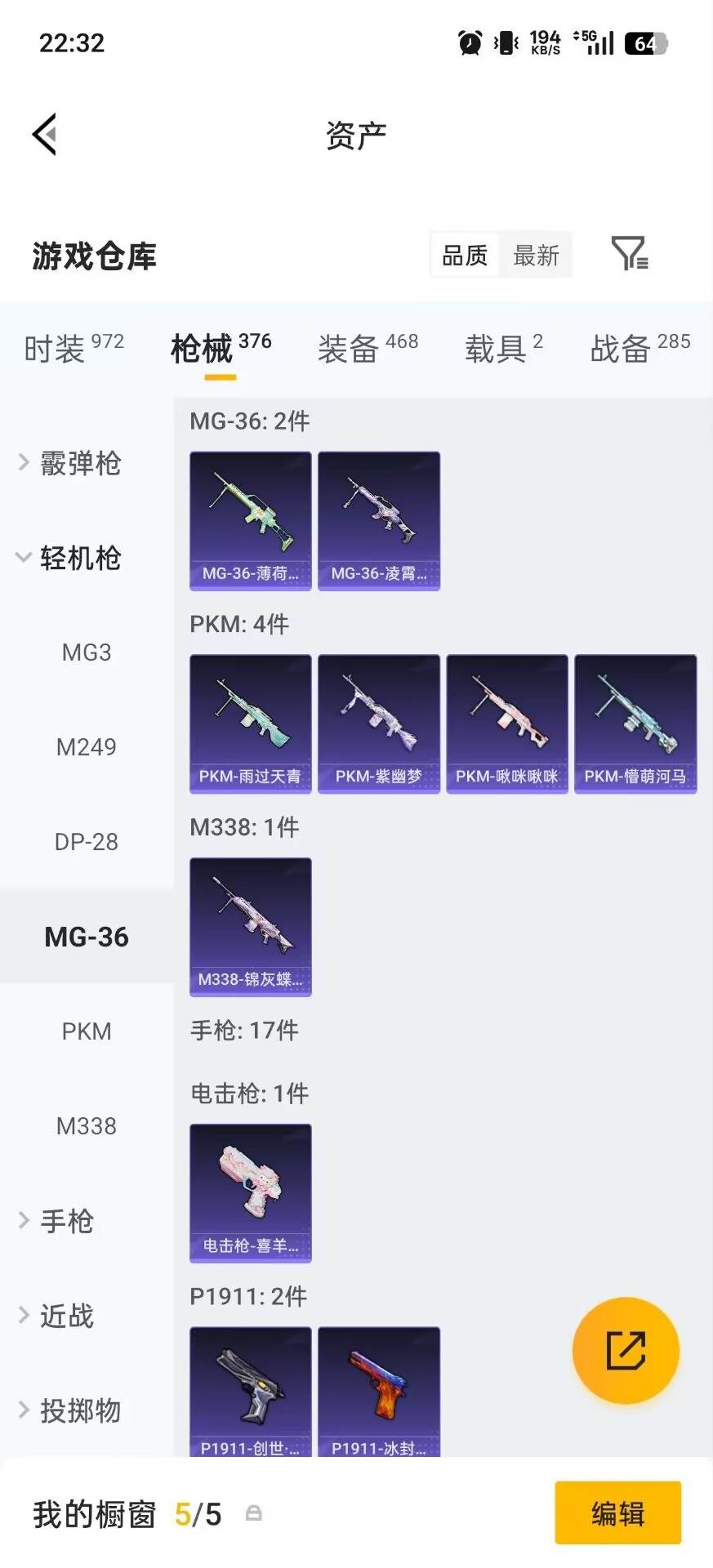Tap the 编辑 button
The height and width of the screenshot is (1568, 713).
click(x=617, y=1513)
